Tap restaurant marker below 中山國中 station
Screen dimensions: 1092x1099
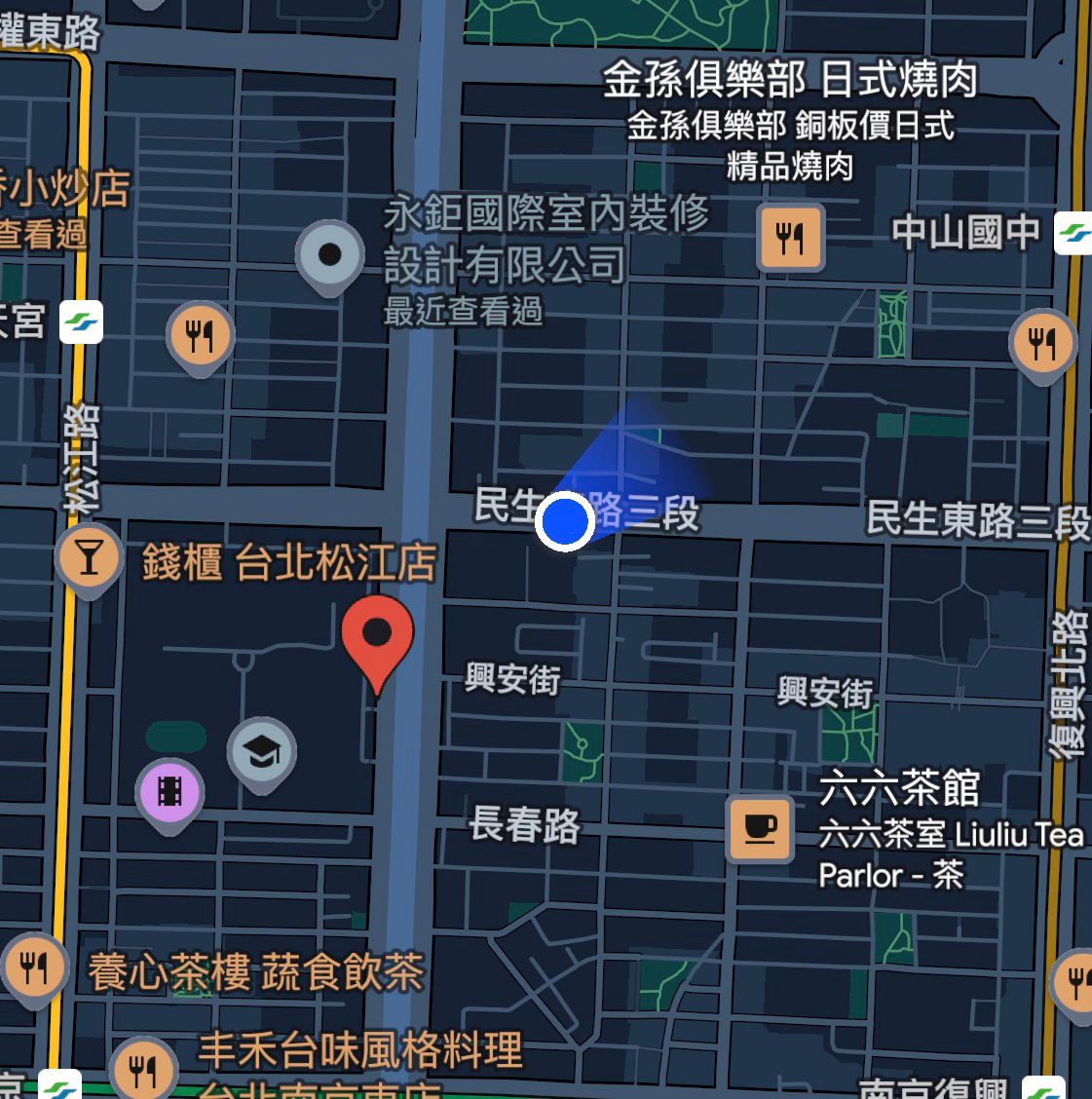pos(1042,342)
